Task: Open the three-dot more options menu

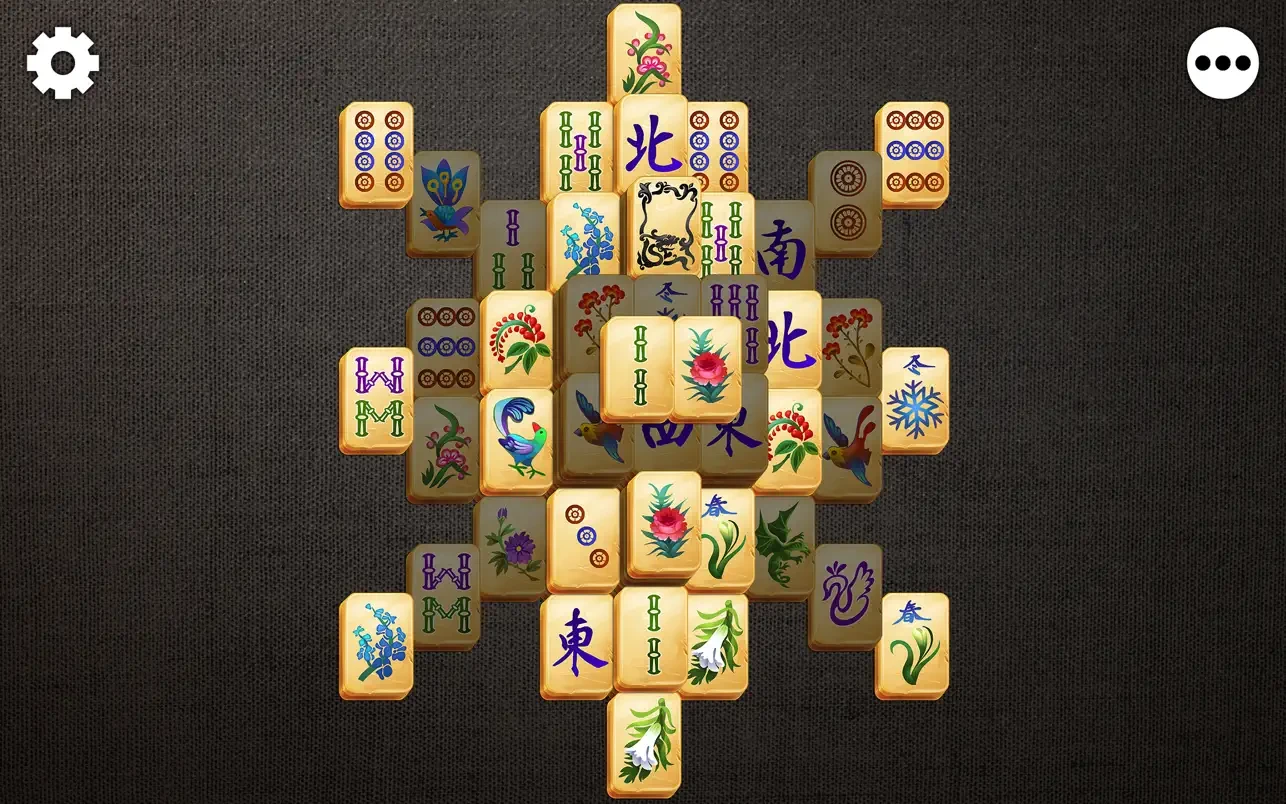Action: 1222,63
